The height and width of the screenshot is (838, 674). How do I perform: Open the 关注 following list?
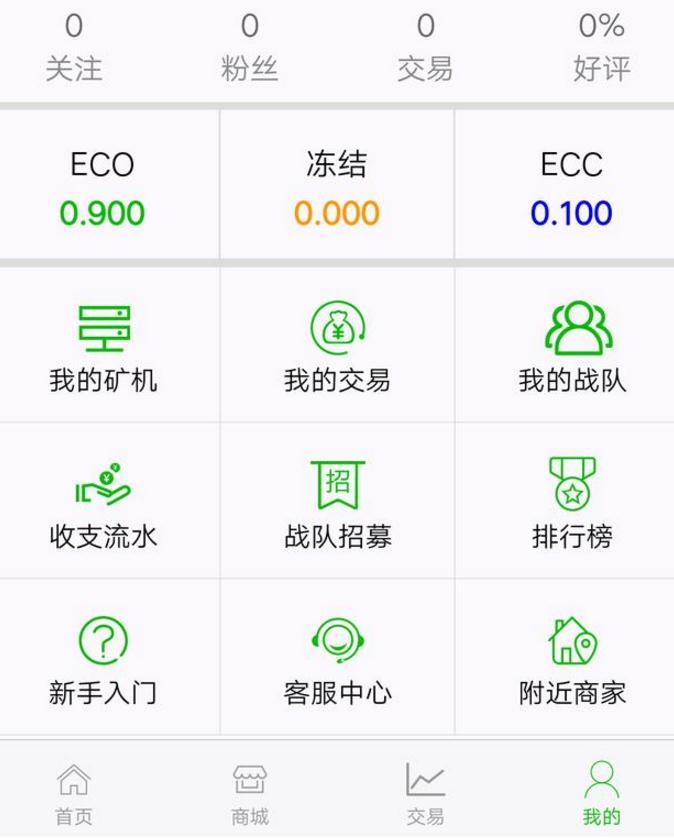pyautogui.click(x=74, y=46)
